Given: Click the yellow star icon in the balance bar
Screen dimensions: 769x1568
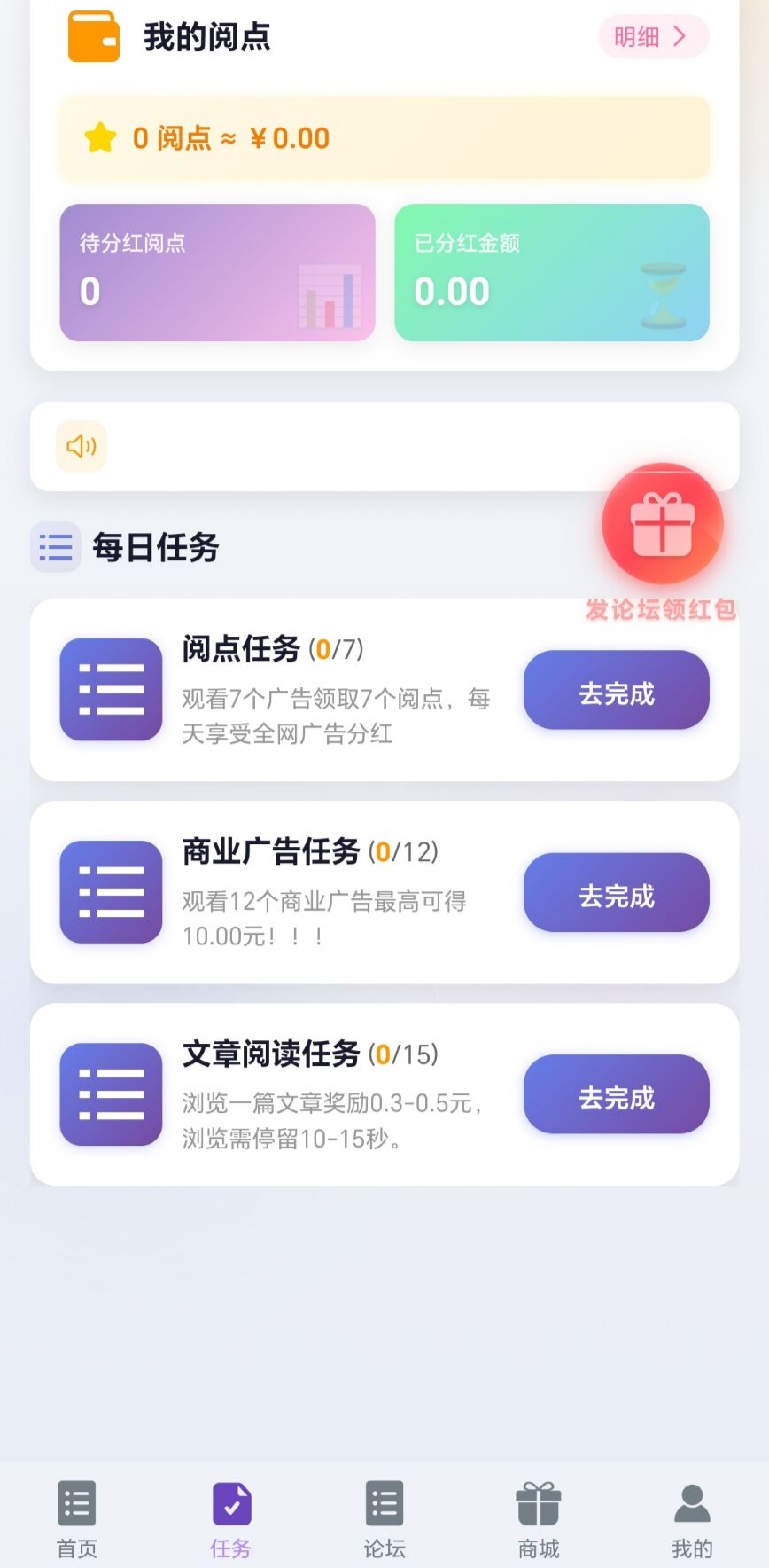Looking at the screenshot, I should (99, 138).
